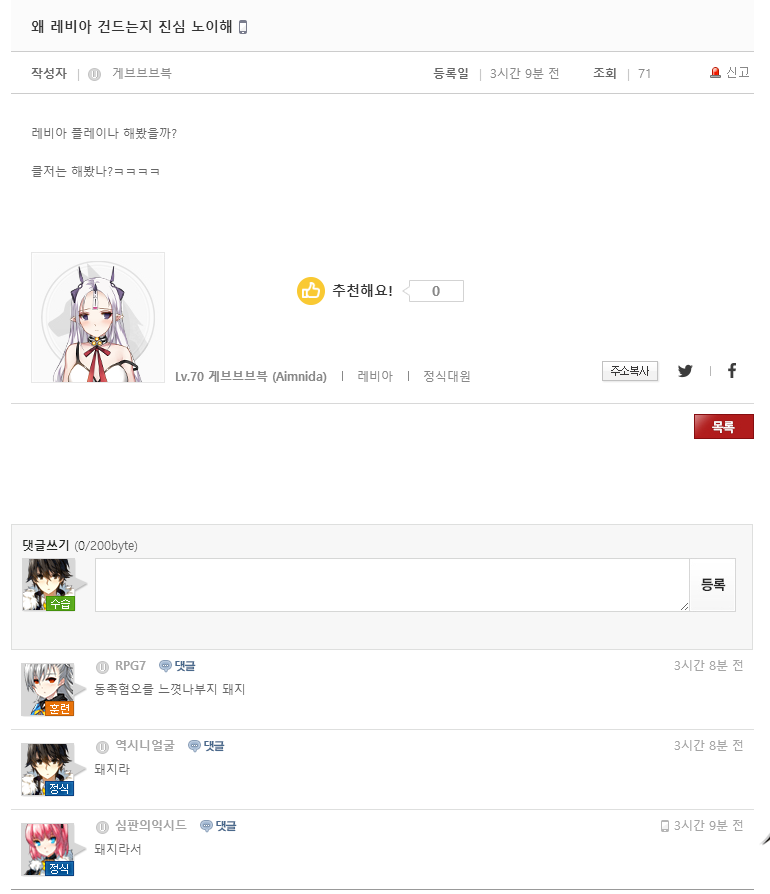
Task: Report this post via 신고
Action: pos(730,73)
